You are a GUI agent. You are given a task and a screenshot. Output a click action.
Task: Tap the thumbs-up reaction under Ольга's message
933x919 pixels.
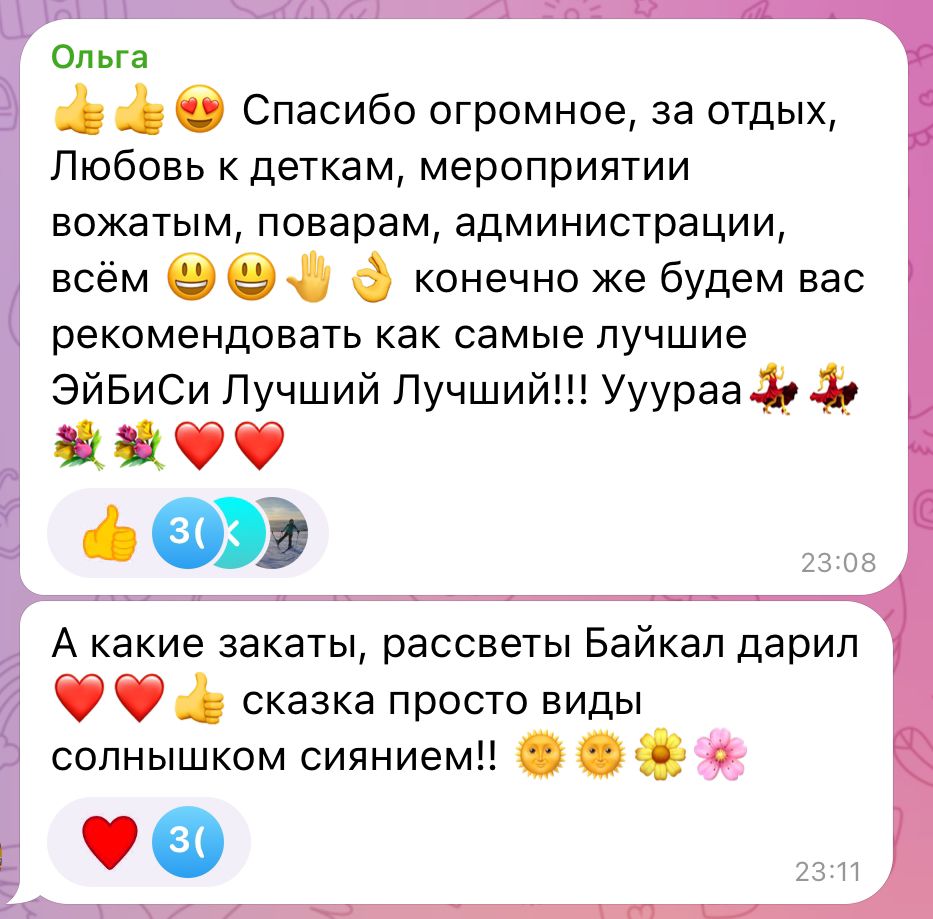pos(110,533)
